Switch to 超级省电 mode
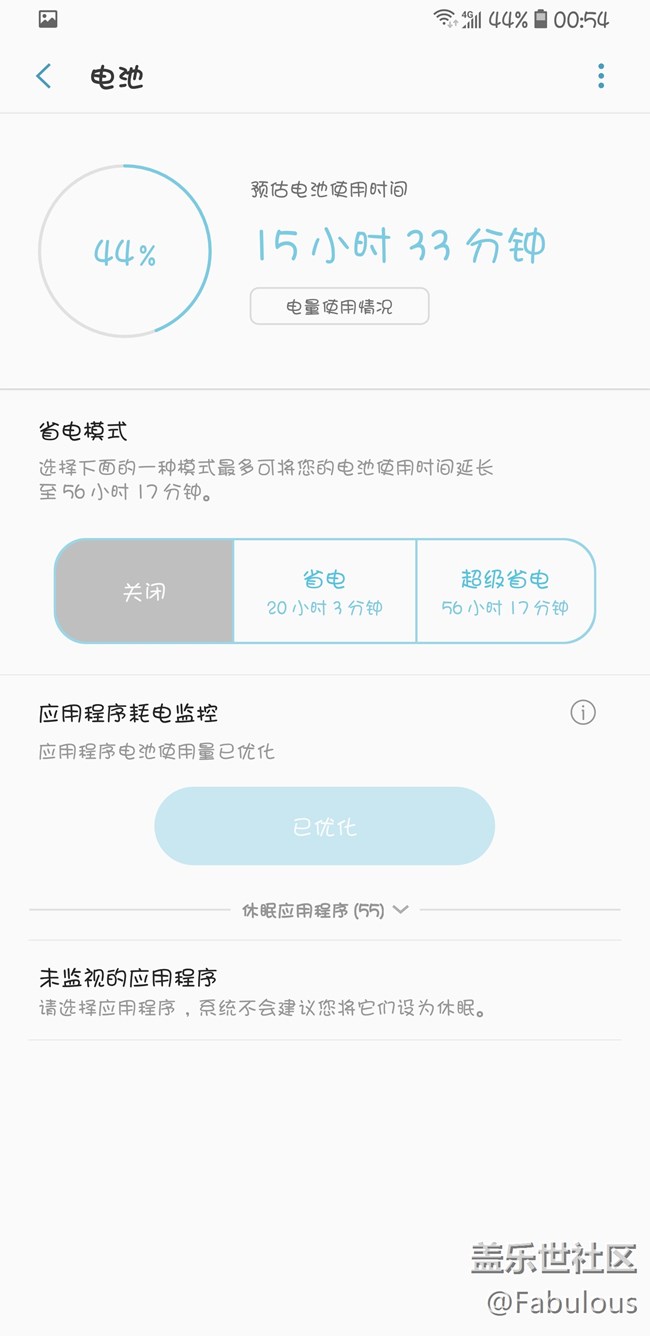 [505, 592]
